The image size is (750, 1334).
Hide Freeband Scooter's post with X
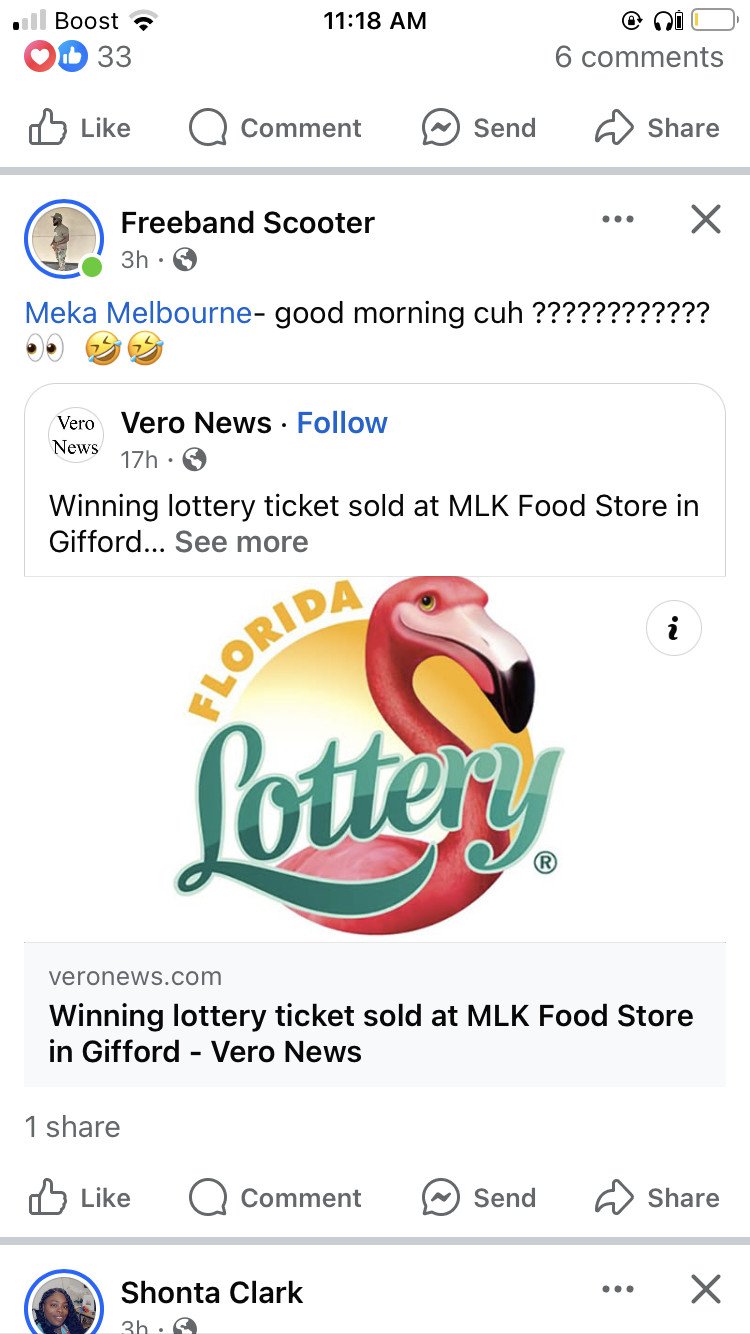[x=706, y=219]
